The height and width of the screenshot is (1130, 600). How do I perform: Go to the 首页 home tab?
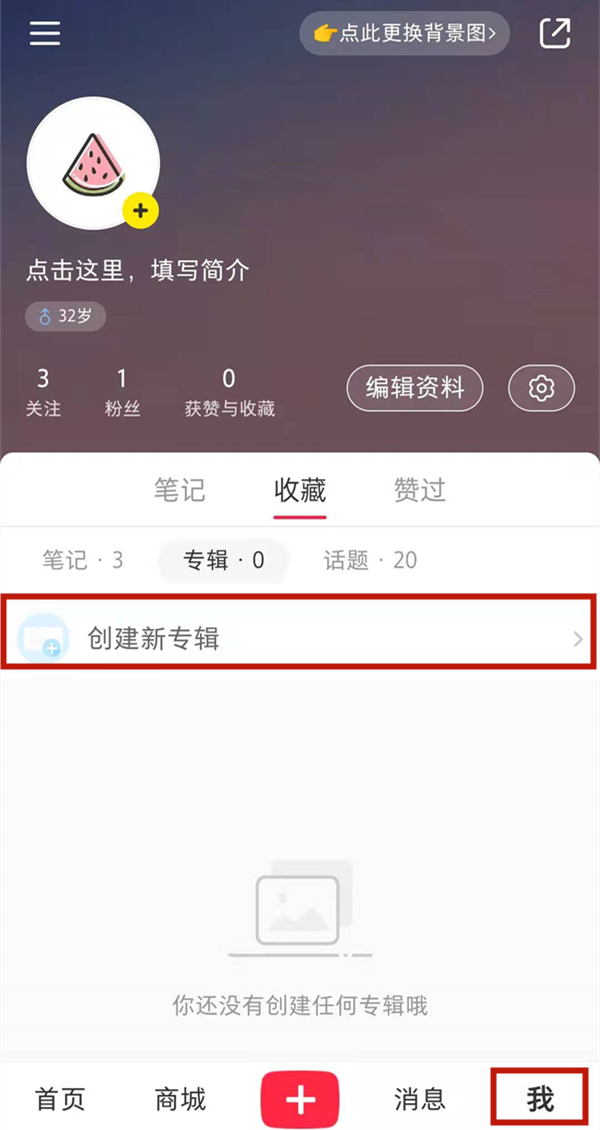(x=61, y=1100)
